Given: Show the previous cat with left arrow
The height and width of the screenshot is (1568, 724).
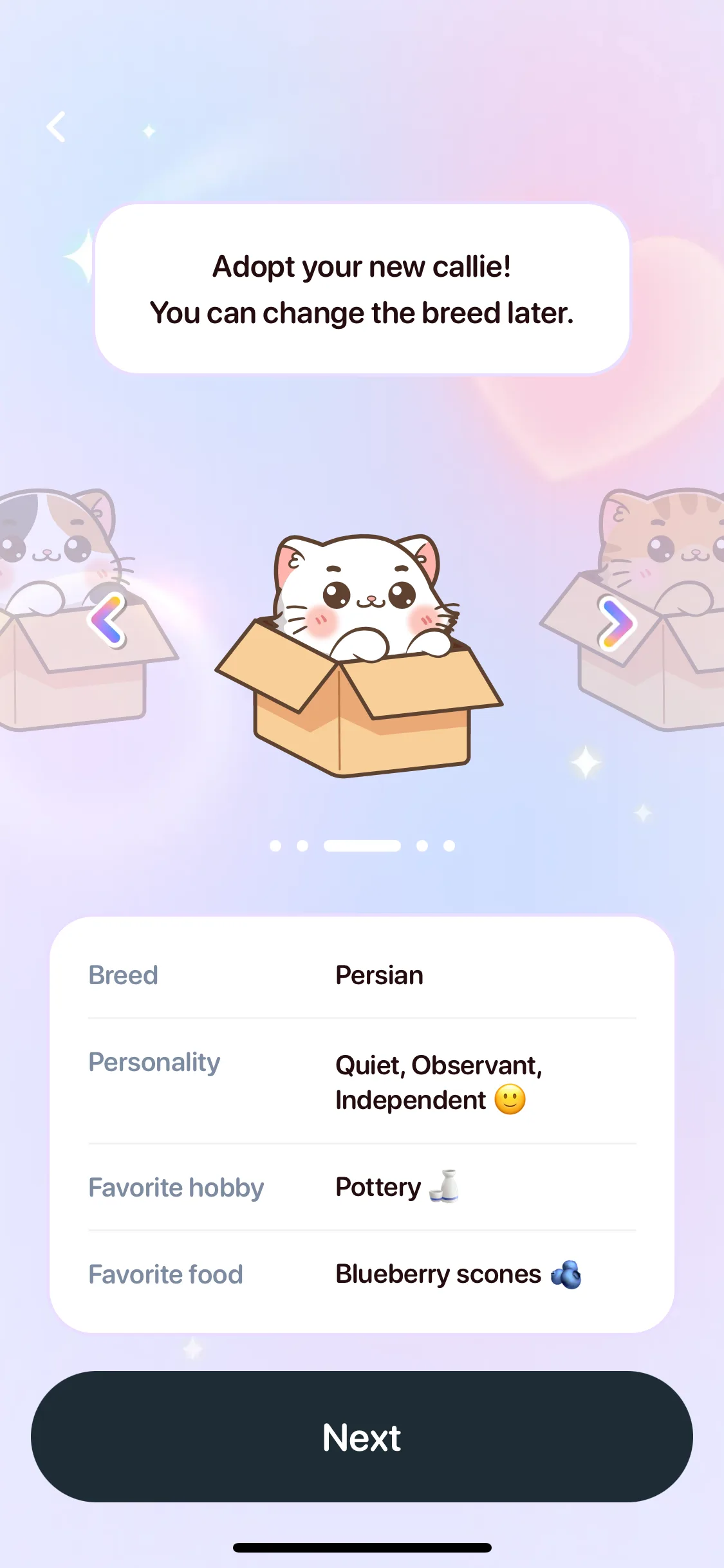Looking at the screenshot, I should [x=107, y=620].
